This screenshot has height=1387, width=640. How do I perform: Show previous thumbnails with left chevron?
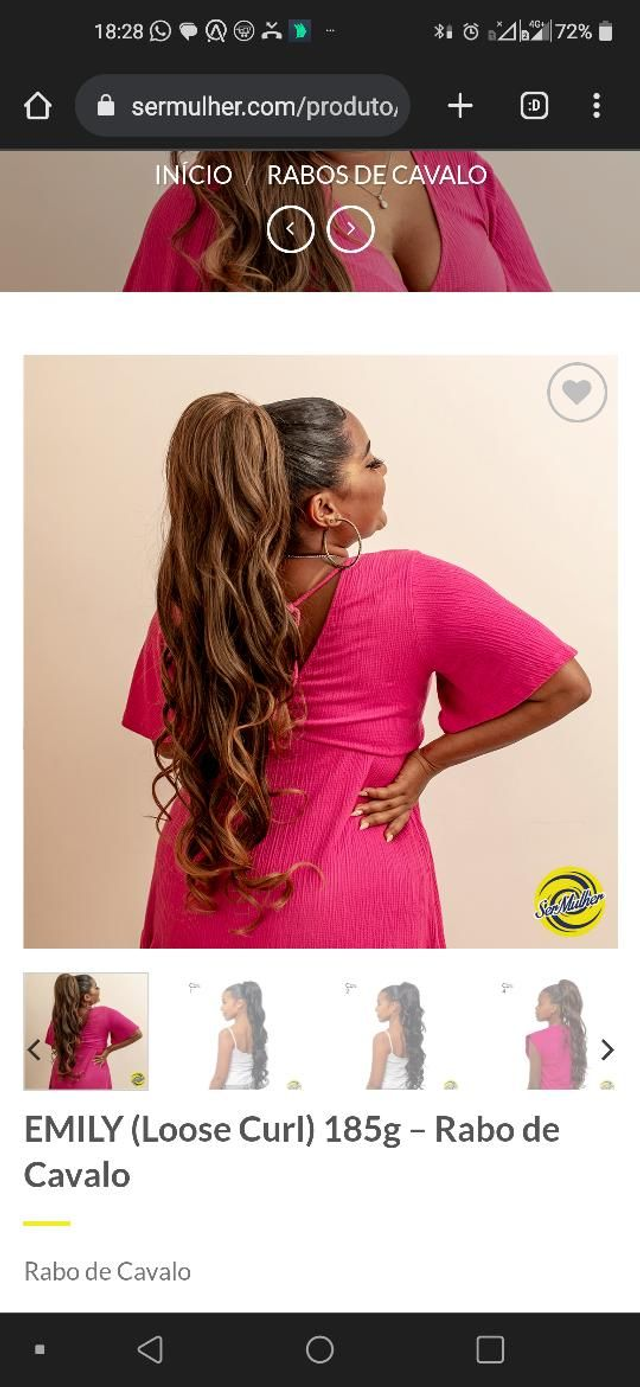point(33,1049)
